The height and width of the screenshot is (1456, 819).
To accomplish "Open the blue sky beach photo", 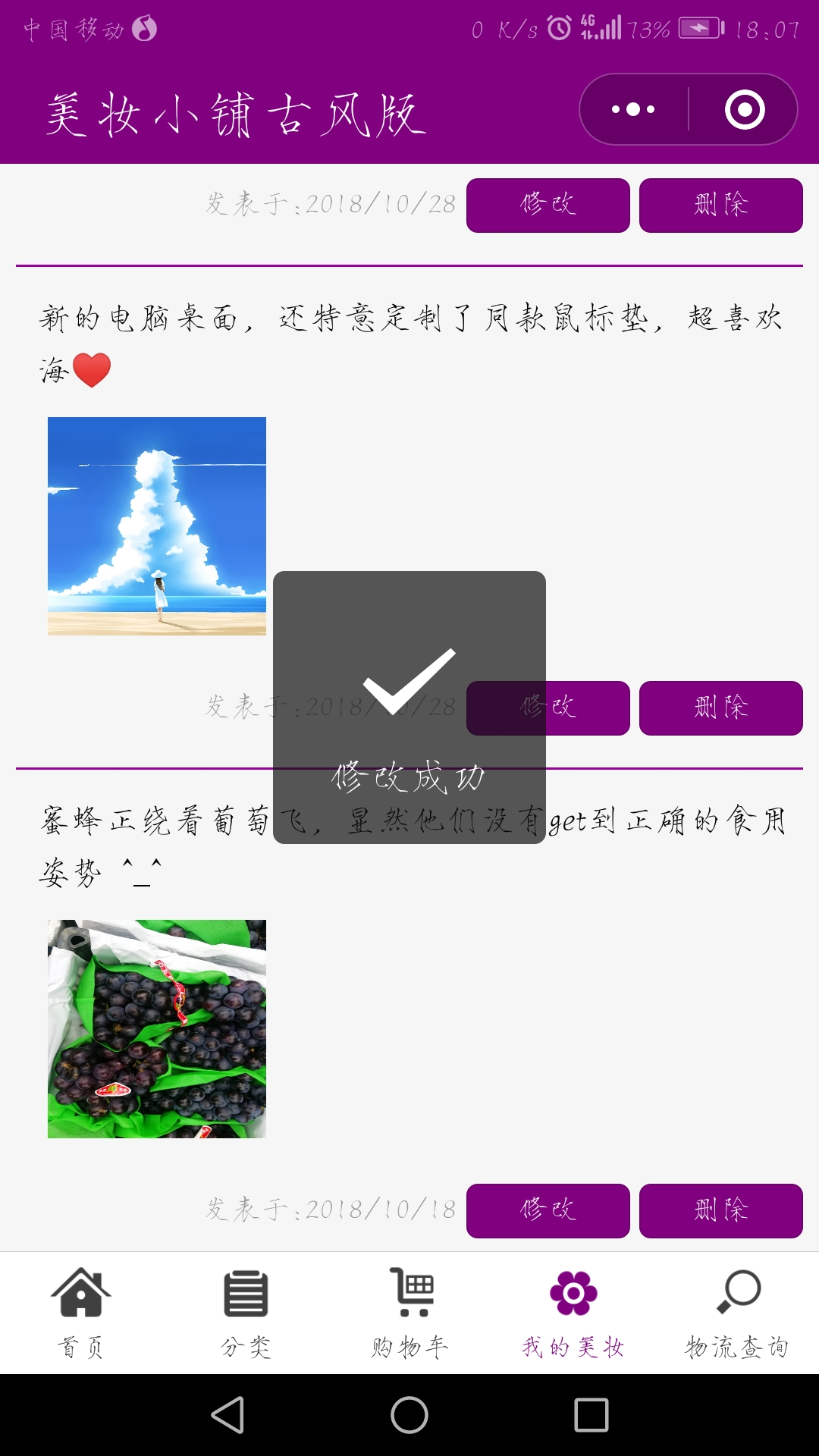I will pyautogui.click(x=157, y=526).
